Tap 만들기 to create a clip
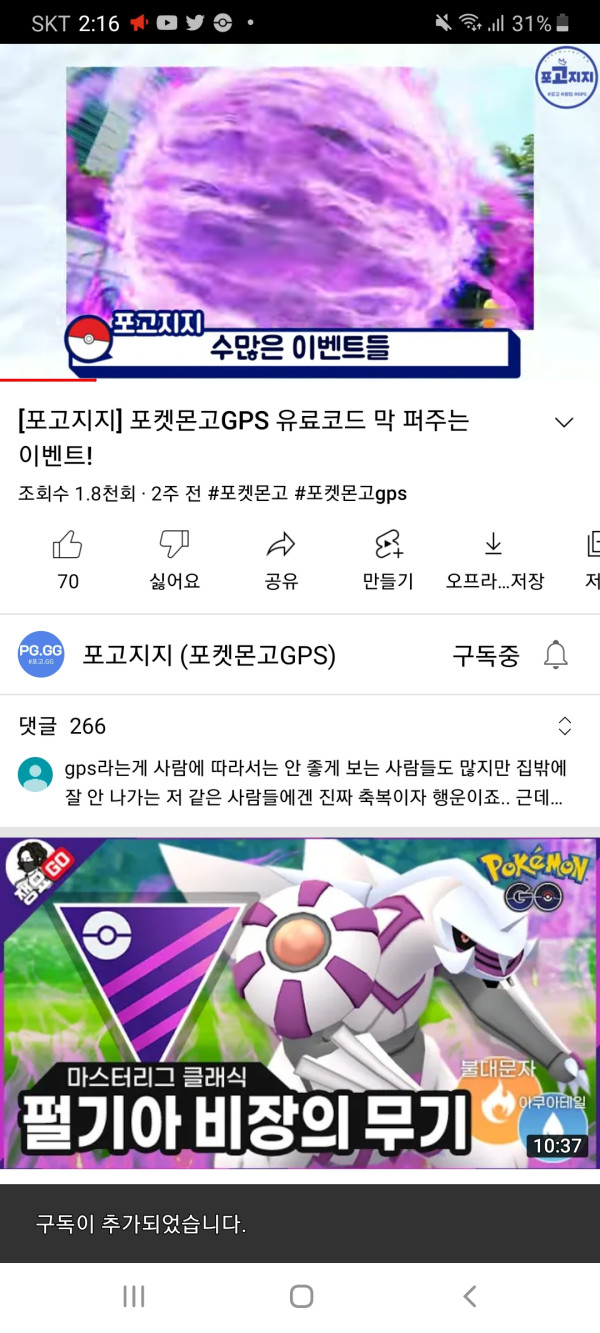 pyautogui.click(x=388, y=558)
